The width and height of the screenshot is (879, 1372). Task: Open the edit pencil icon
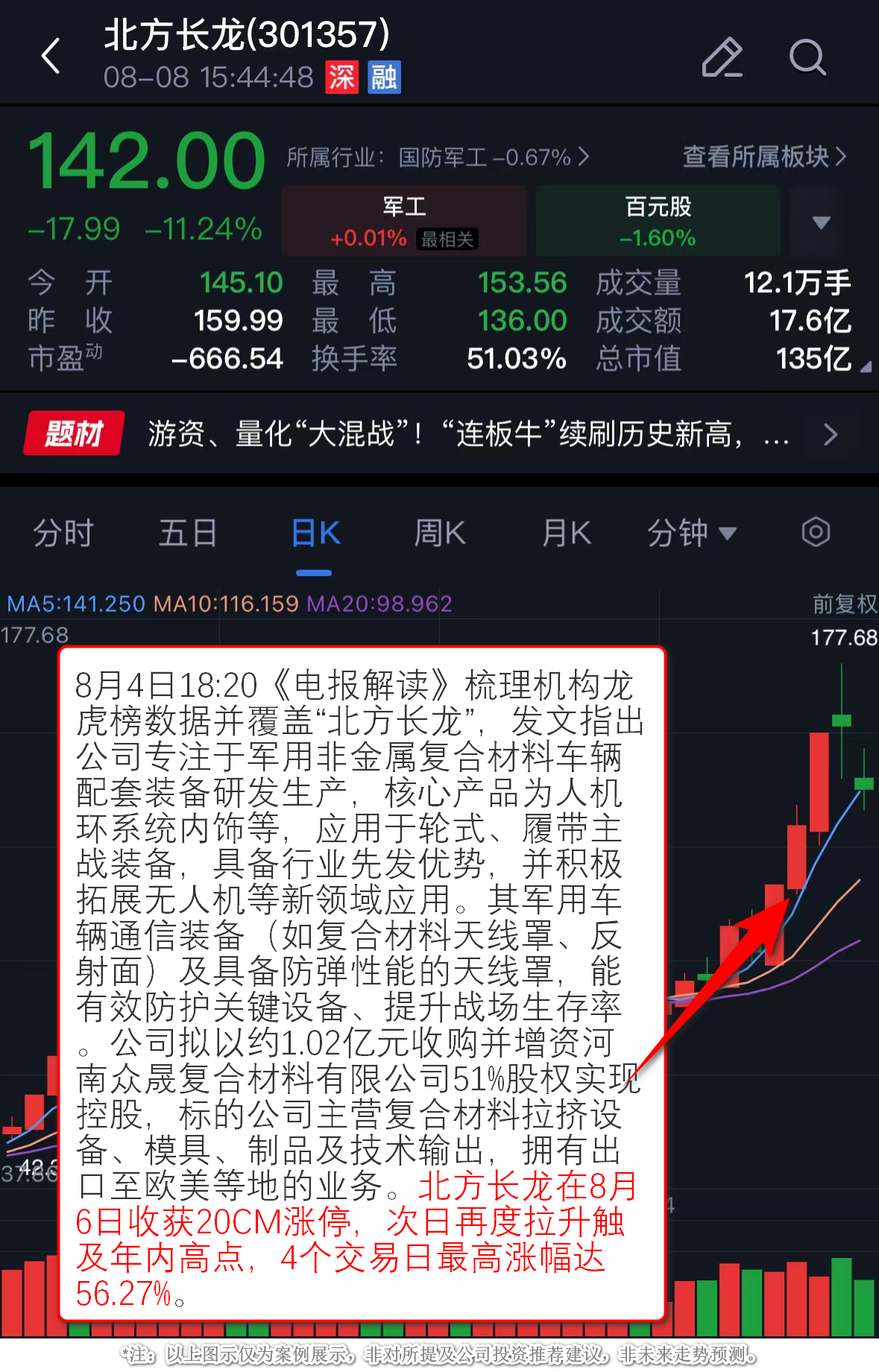(722, 57)
